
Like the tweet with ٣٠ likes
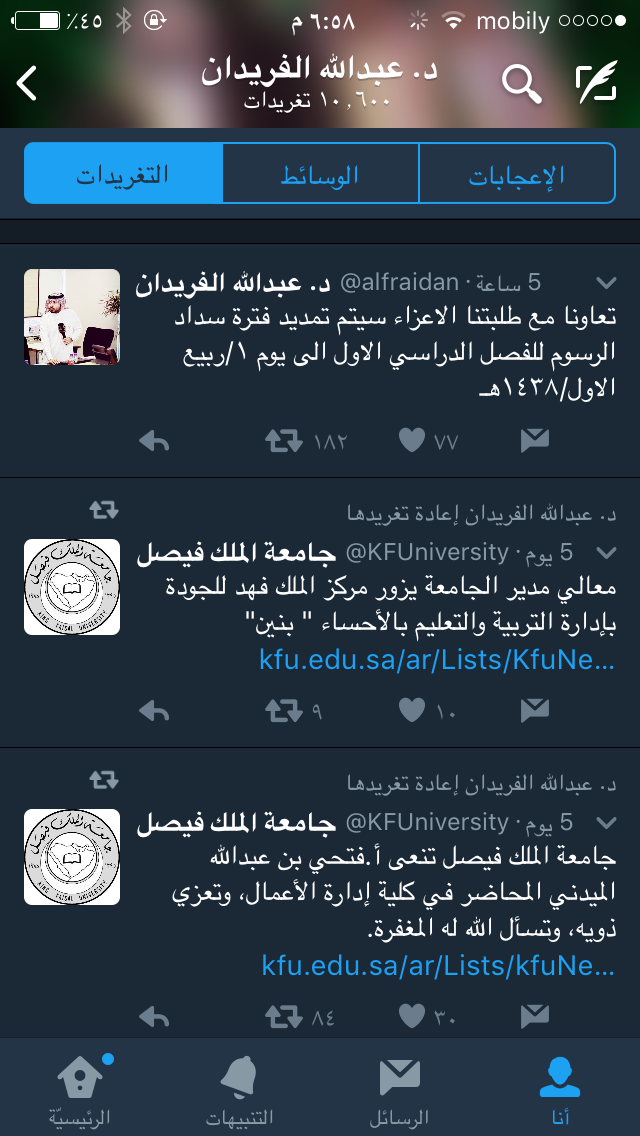(x=412, y=1017)
